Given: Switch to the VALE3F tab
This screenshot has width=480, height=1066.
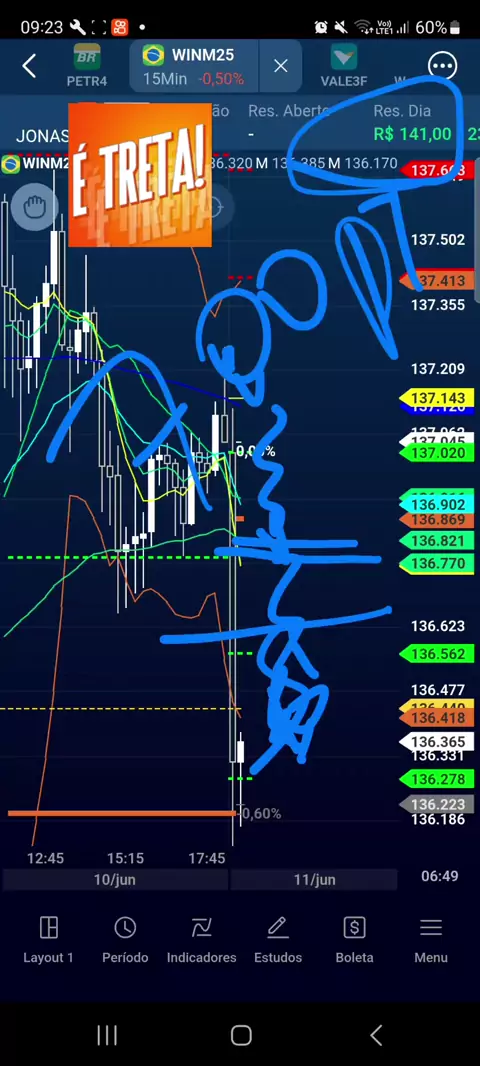Looking at the screenshot, I should pyautogui.click(x=344, y=66).
